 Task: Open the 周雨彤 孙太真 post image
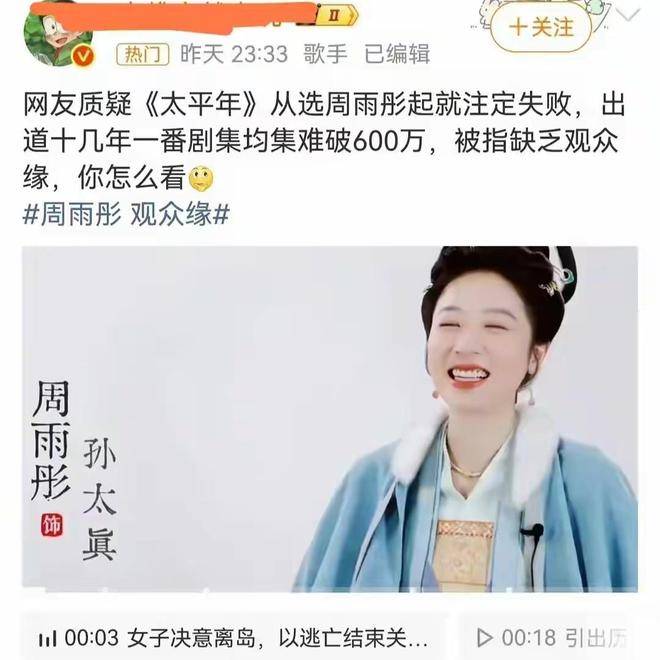(x=329, y=418)
